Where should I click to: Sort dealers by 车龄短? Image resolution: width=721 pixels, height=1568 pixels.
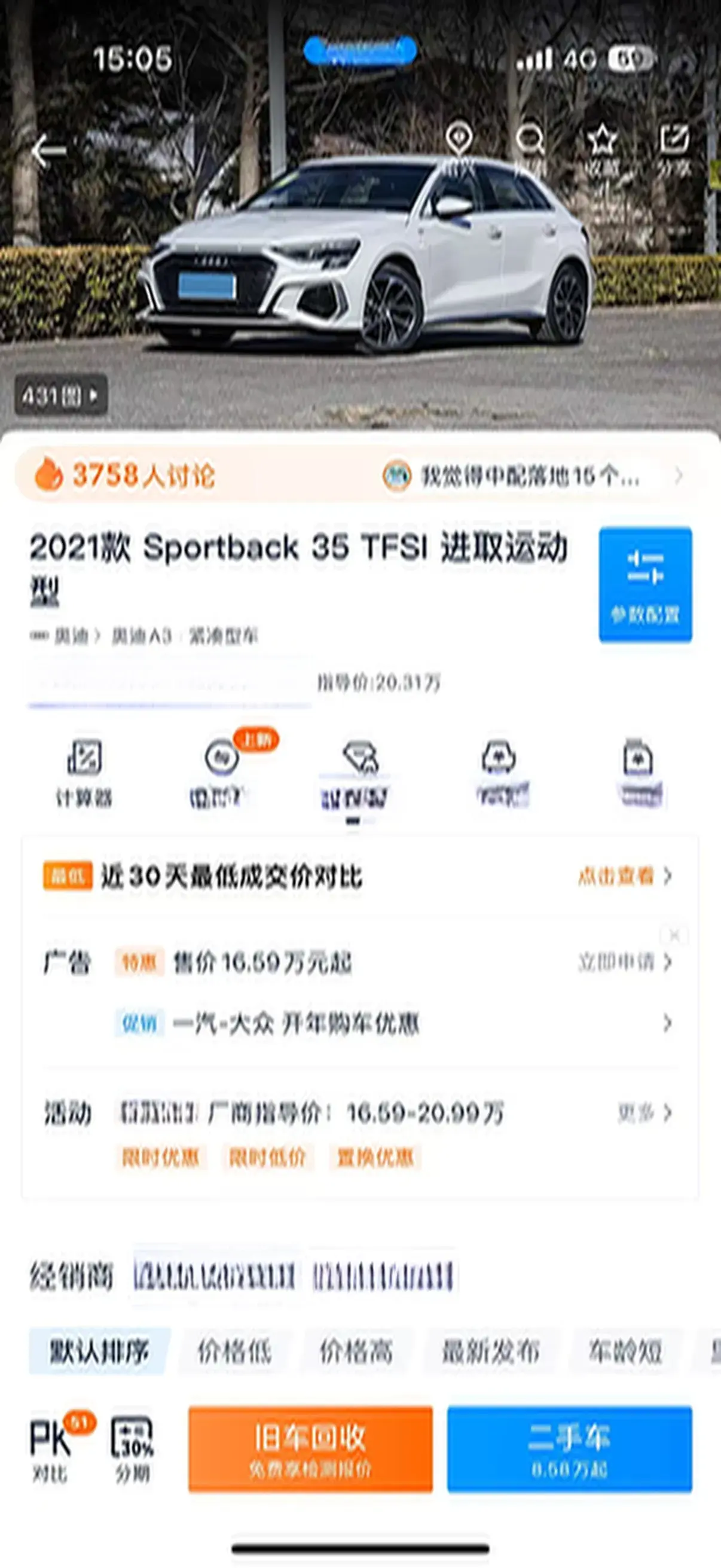click(x=625, y=1353)
